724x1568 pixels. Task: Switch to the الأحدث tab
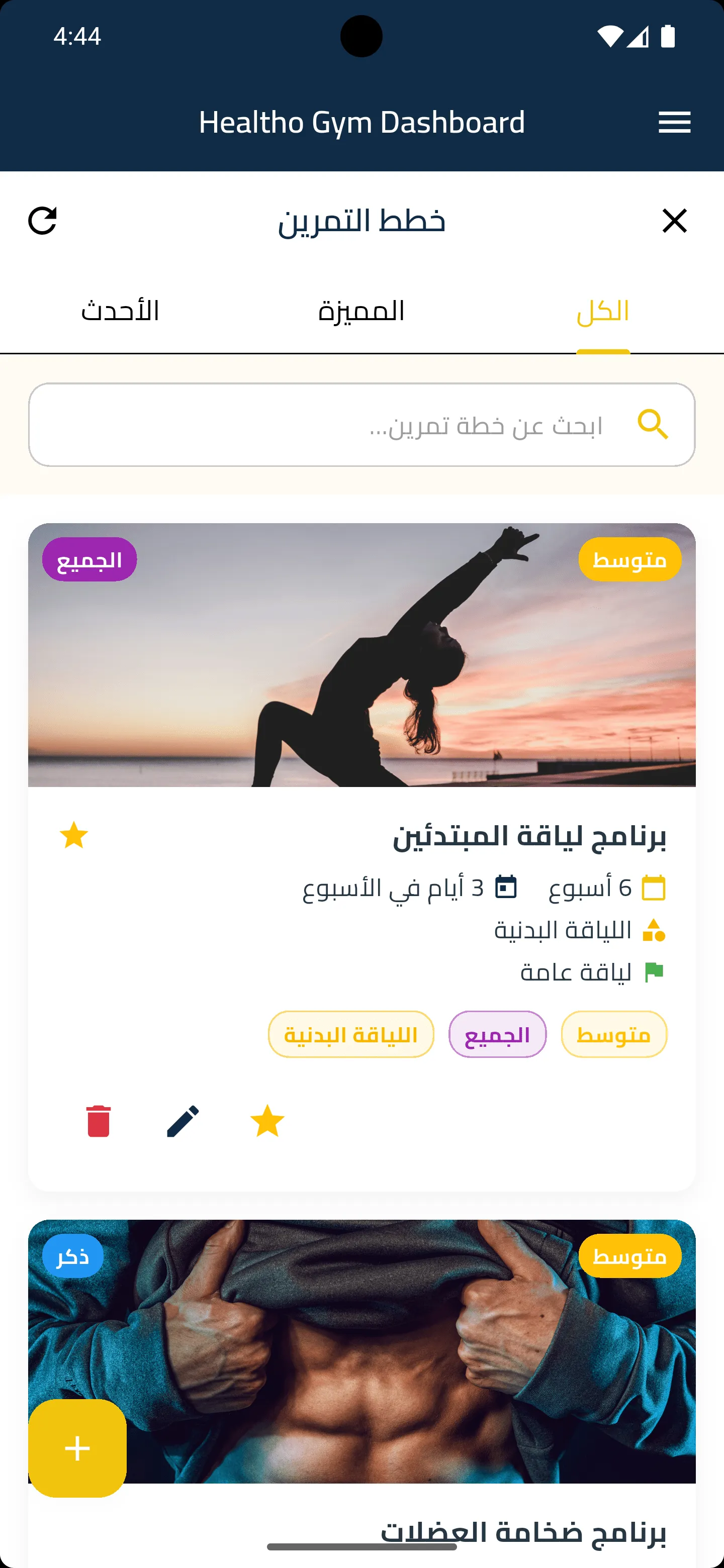tap(120, 312)
